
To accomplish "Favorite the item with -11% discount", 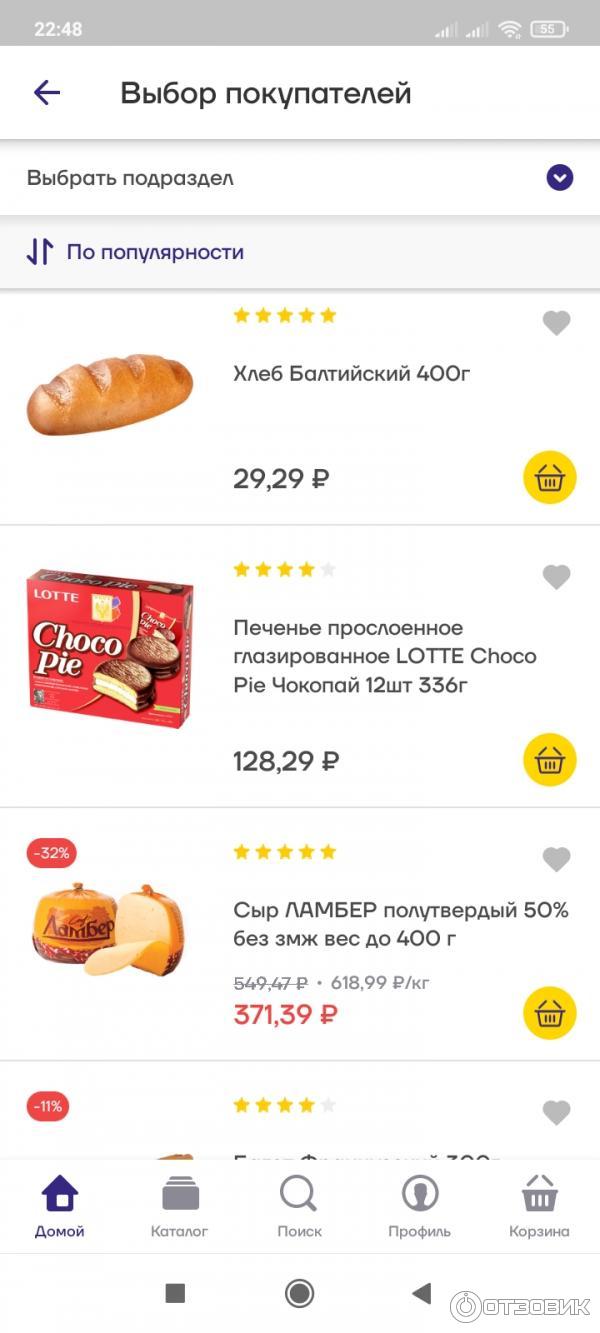I will pos(556,1112).
